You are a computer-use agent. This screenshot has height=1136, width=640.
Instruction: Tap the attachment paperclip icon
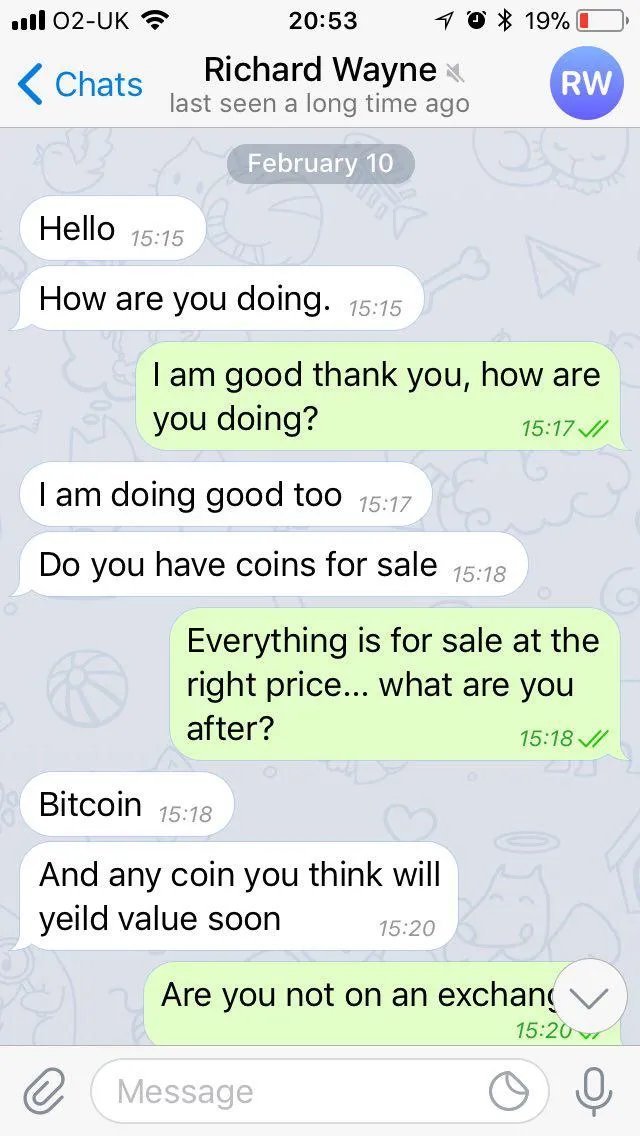click(44, 1090)
